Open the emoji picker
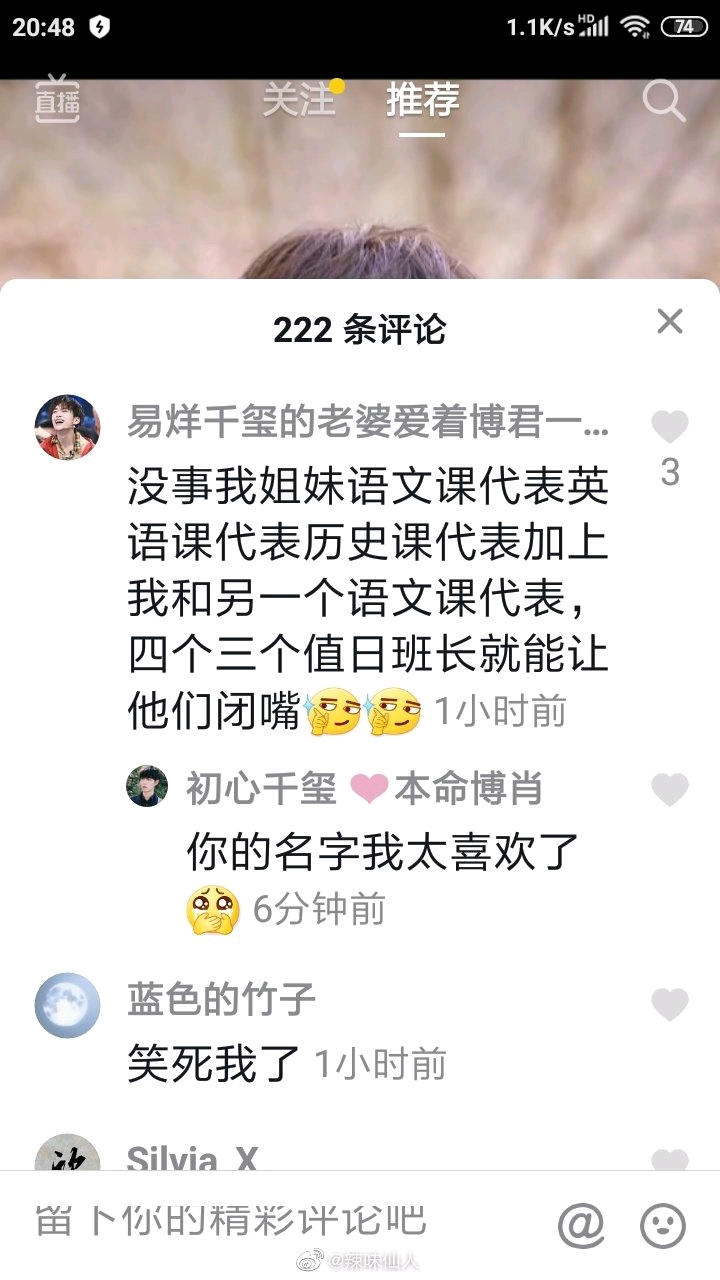Viewport: 720px width, 1280px height. point(663,1224)
